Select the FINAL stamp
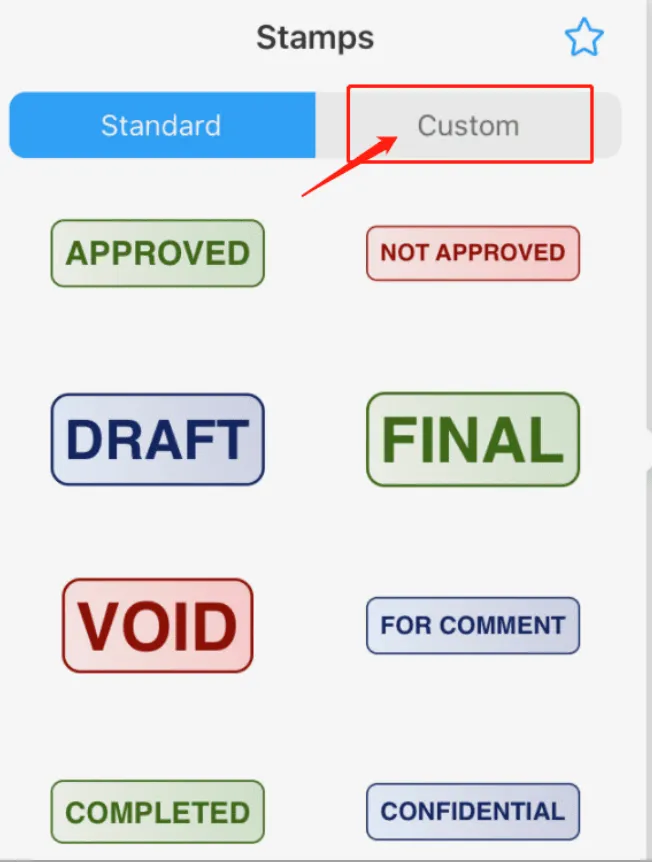Image resolution: width=652 pixels, height=862 pixels. (x=473, y=439)
